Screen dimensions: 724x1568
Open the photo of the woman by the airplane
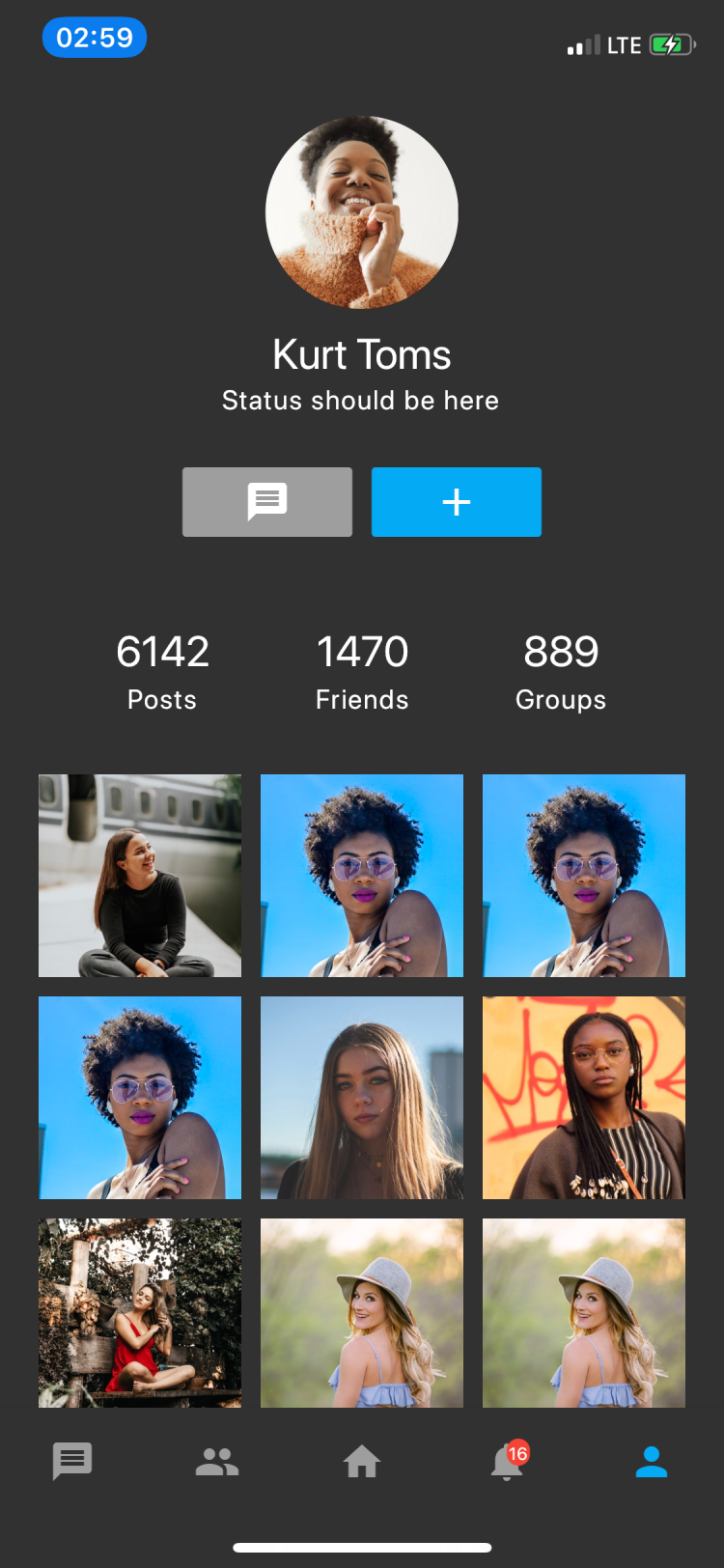pos(140,876)
